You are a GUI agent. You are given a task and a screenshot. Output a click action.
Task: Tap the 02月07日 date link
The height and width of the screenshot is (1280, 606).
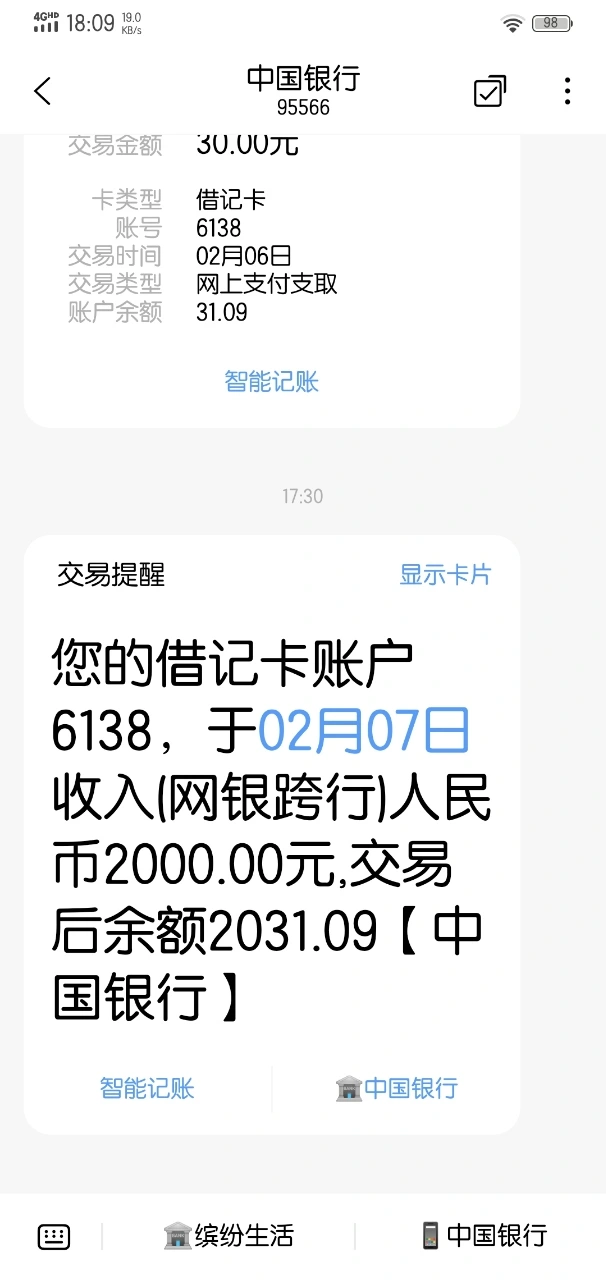(364, 733)
